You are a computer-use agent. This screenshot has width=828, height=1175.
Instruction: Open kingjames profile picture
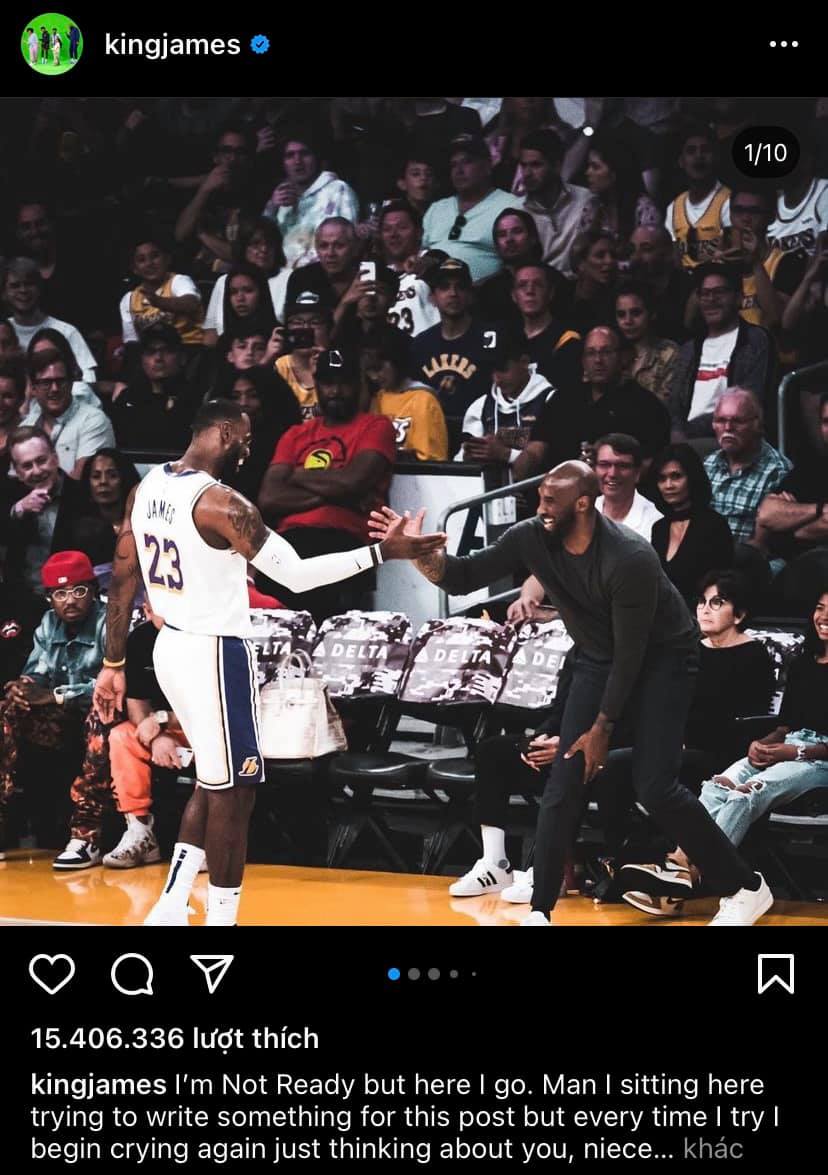click(x=52, y=44)
